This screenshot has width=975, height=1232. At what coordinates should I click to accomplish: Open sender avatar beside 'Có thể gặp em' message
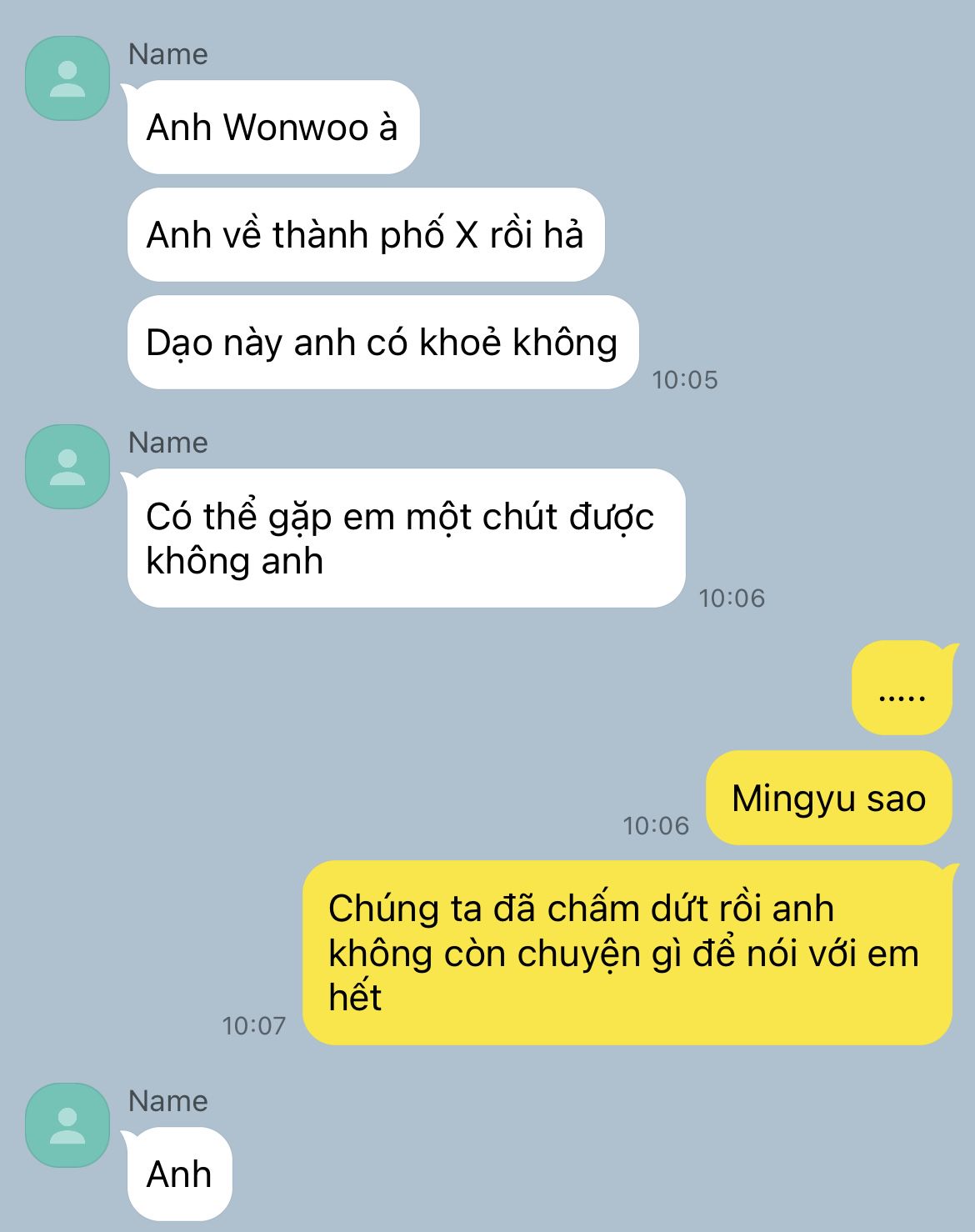pos(67,467)
